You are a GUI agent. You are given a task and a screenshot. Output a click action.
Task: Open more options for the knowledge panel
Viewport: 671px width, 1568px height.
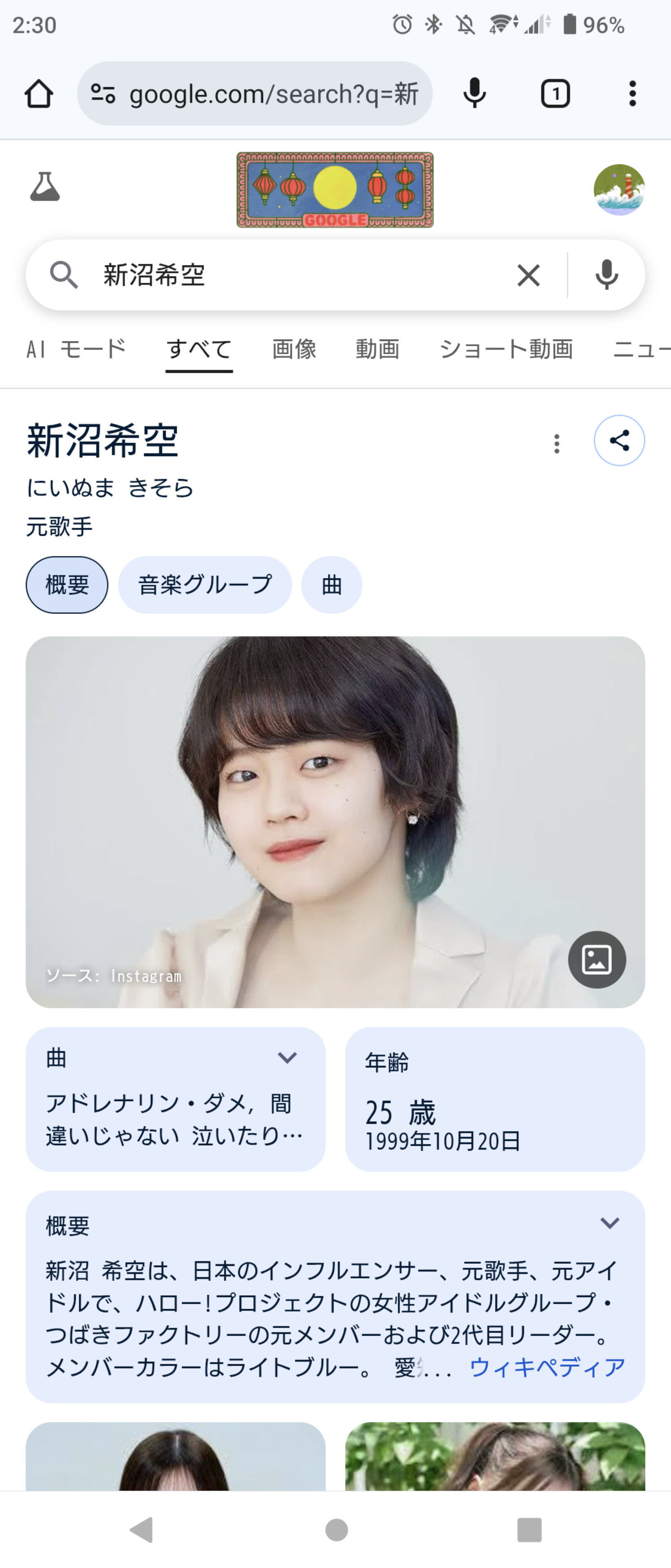[x=556, y=444]
